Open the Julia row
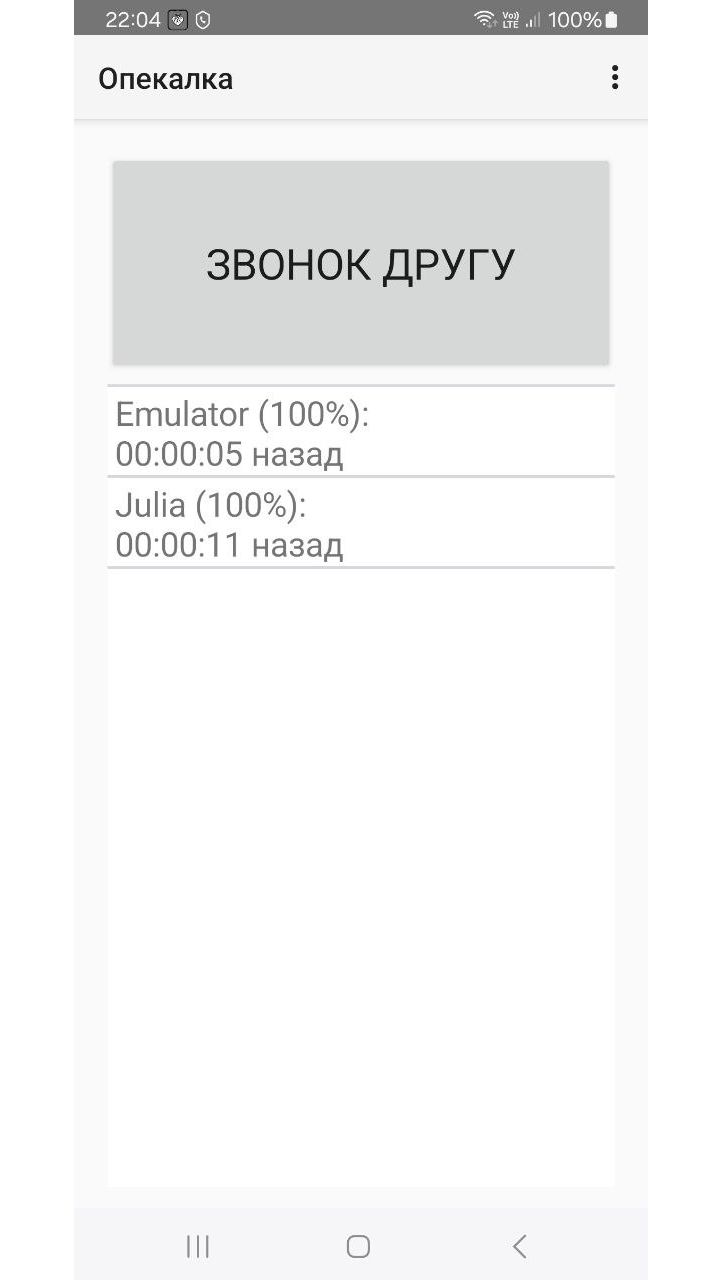723x1280 pixels. click(x=360, y=524)
